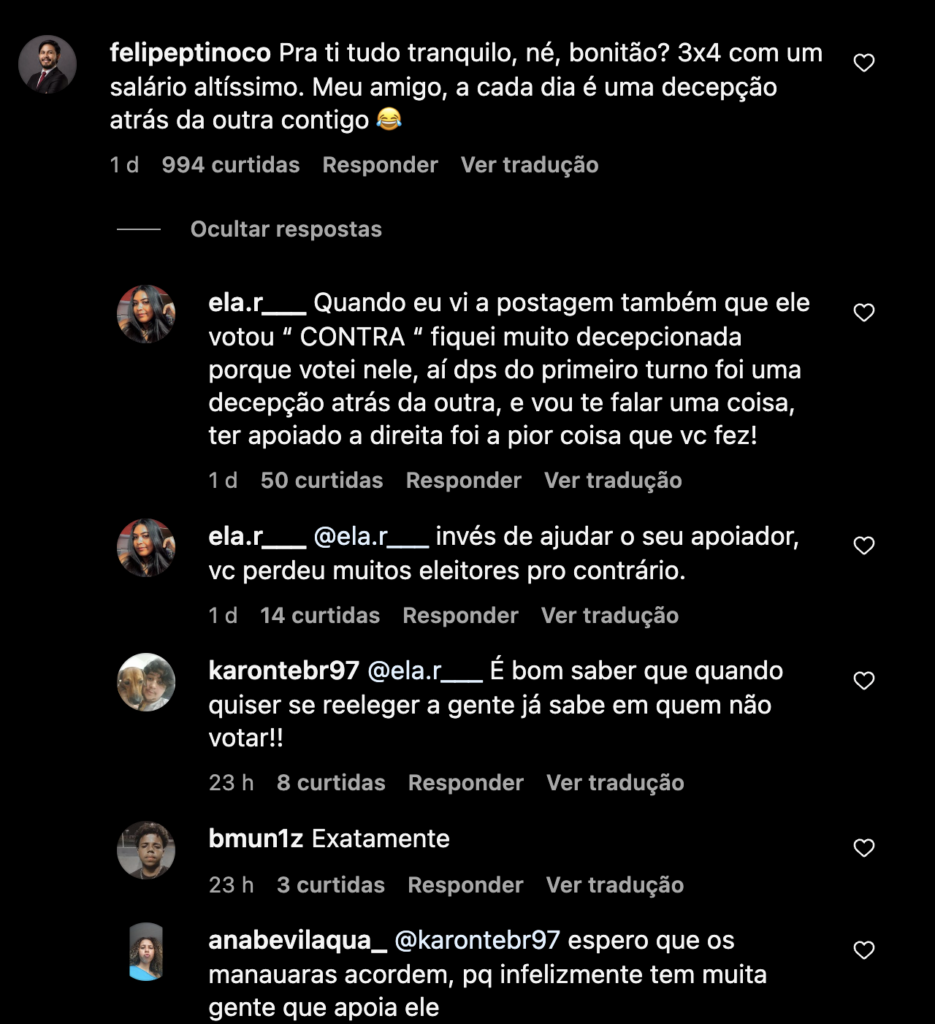The image size is (935, 1024).
Task: Open the @ela.r mention in karontebr97's reply
Action: click(426, 670)
